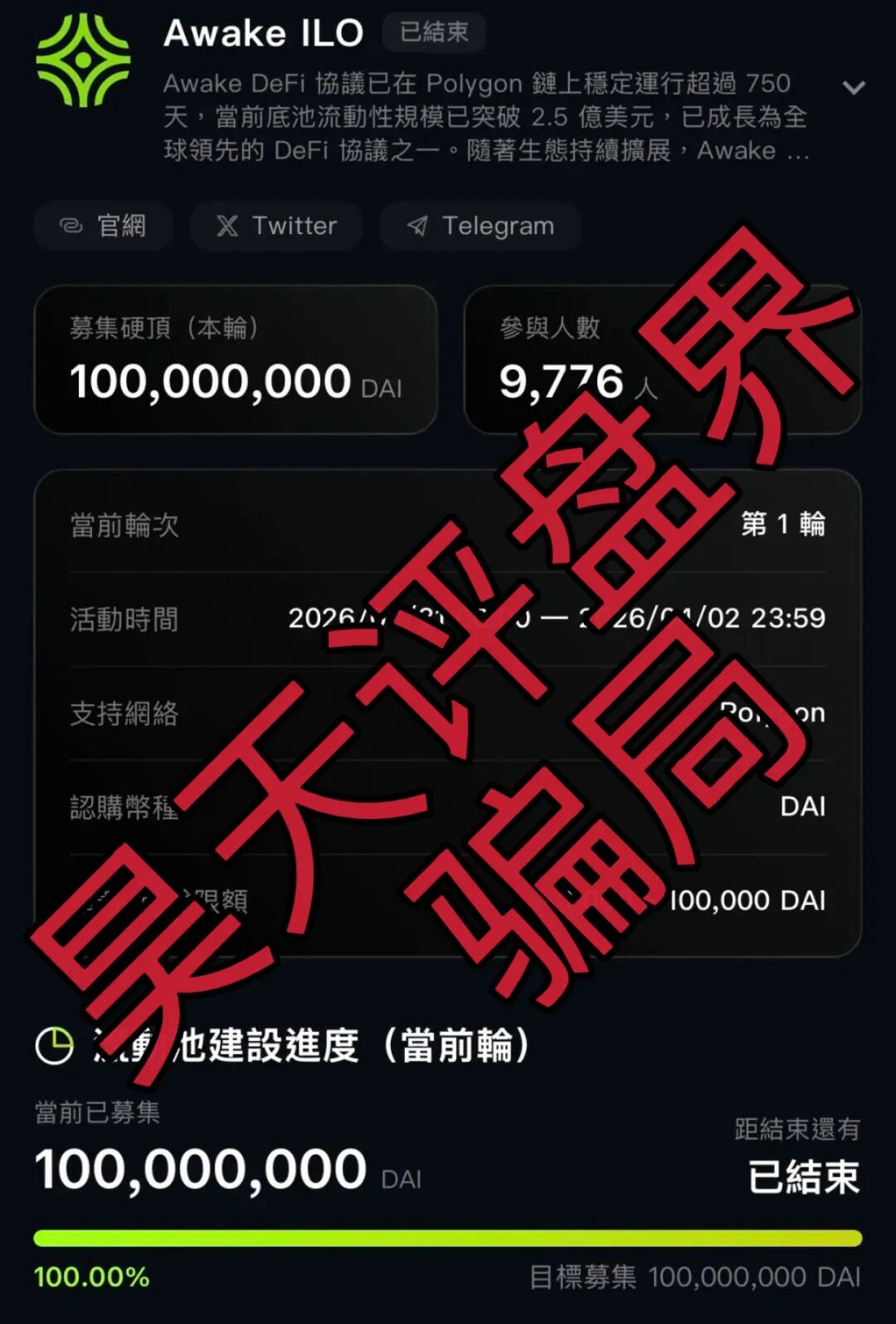This screenshot has width=896, height=1324.
Task: Open the 官網 official website link
Action: point(104,226)
